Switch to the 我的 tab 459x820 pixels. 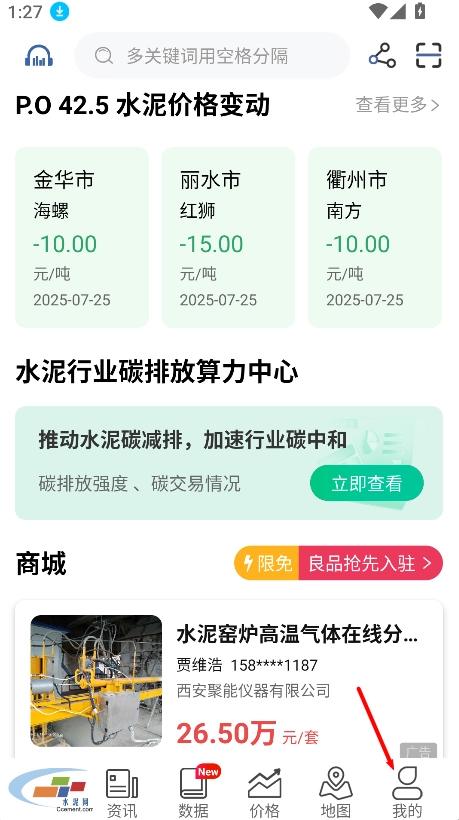tap(407, 793)
